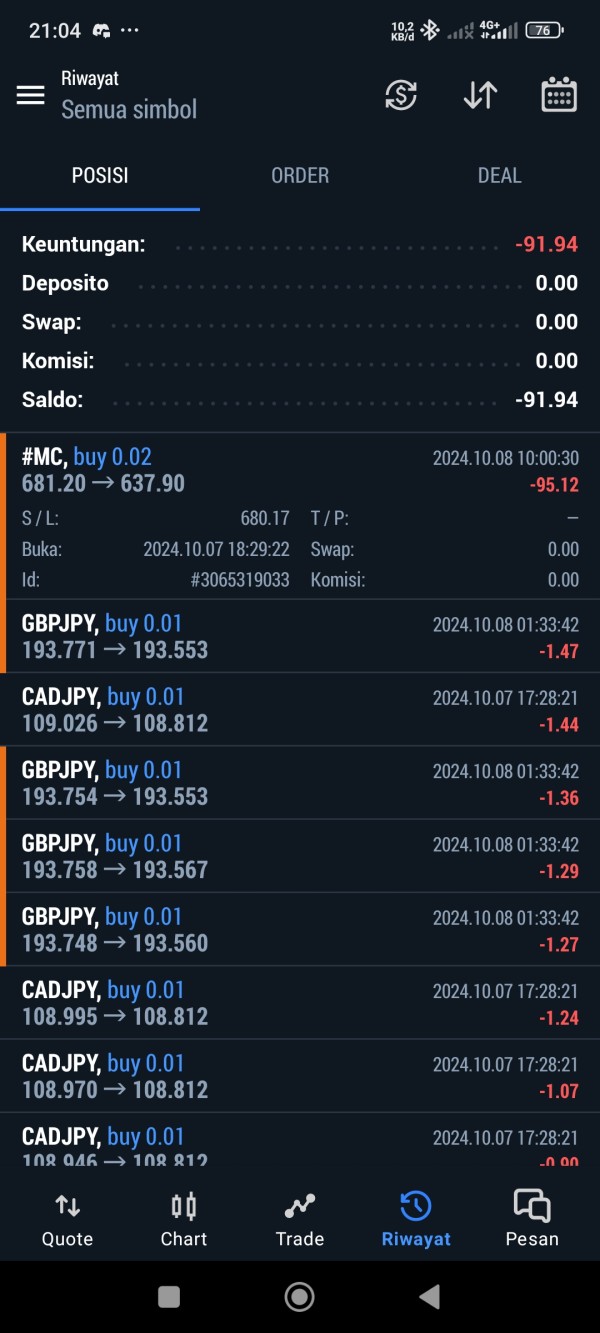Open the sort arrows option
Screen dimensions: 600x1333
(x=480, y=95)
